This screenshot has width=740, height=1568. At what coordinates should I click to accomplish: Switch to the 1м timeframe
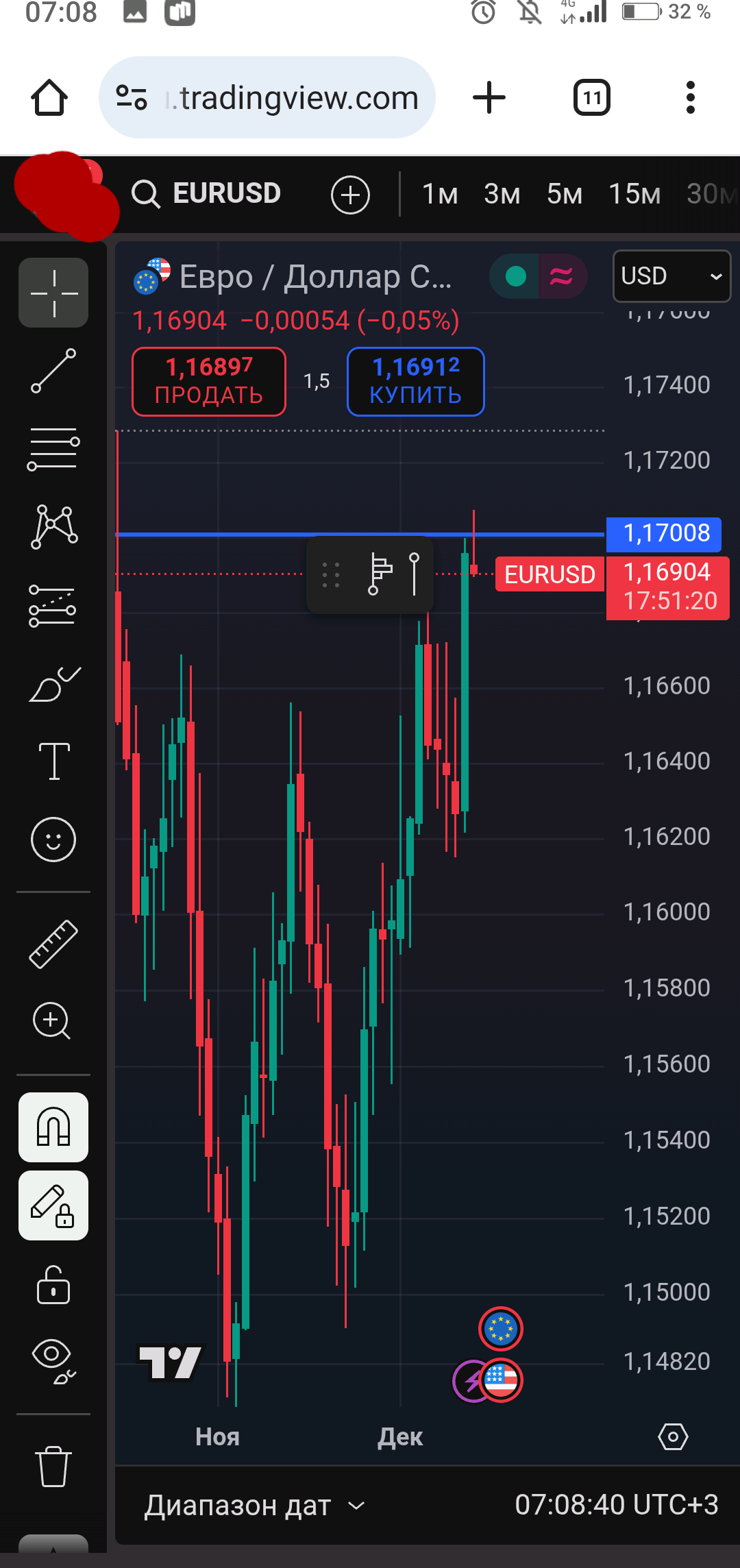click(x=440, y=195)
